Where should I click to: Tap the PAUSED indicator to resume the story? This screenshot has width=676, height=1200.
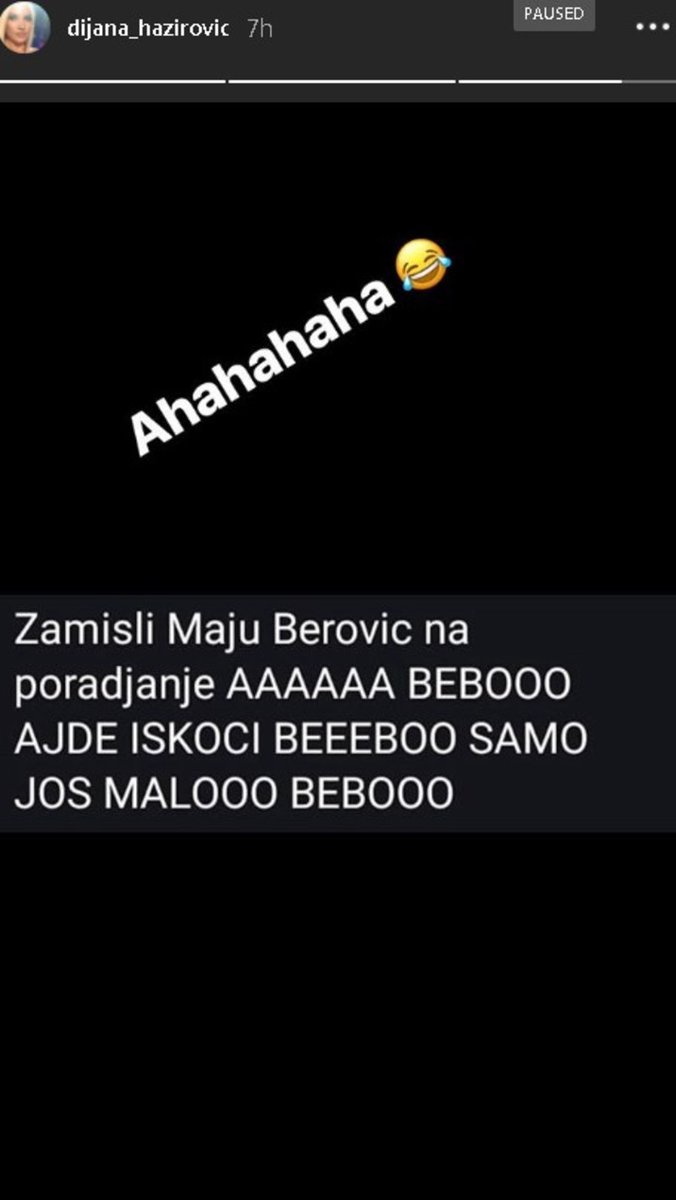tap(554, 15)
